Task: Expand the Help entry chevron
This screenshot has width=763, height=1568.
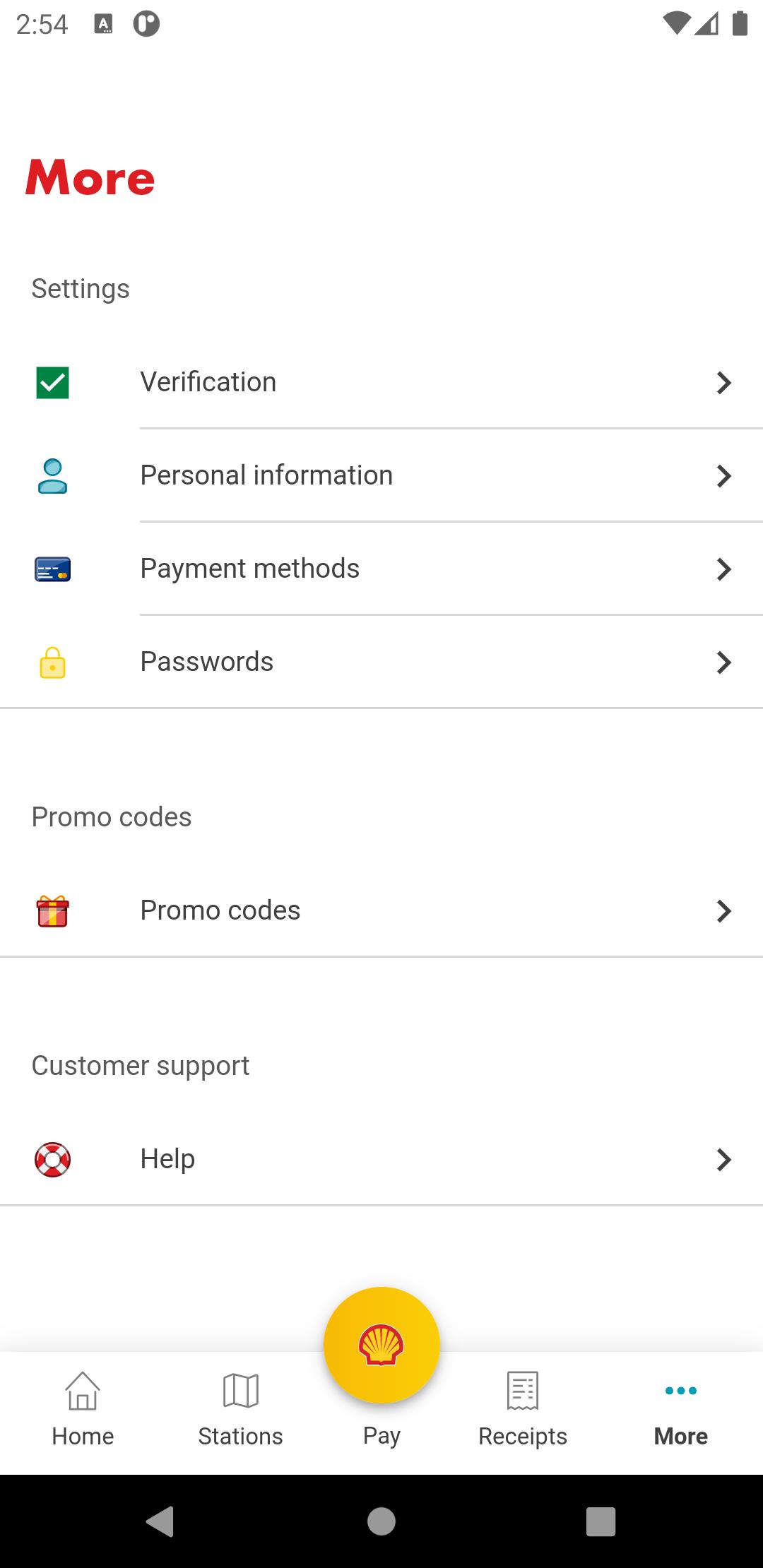Action: coord(724,1158)
